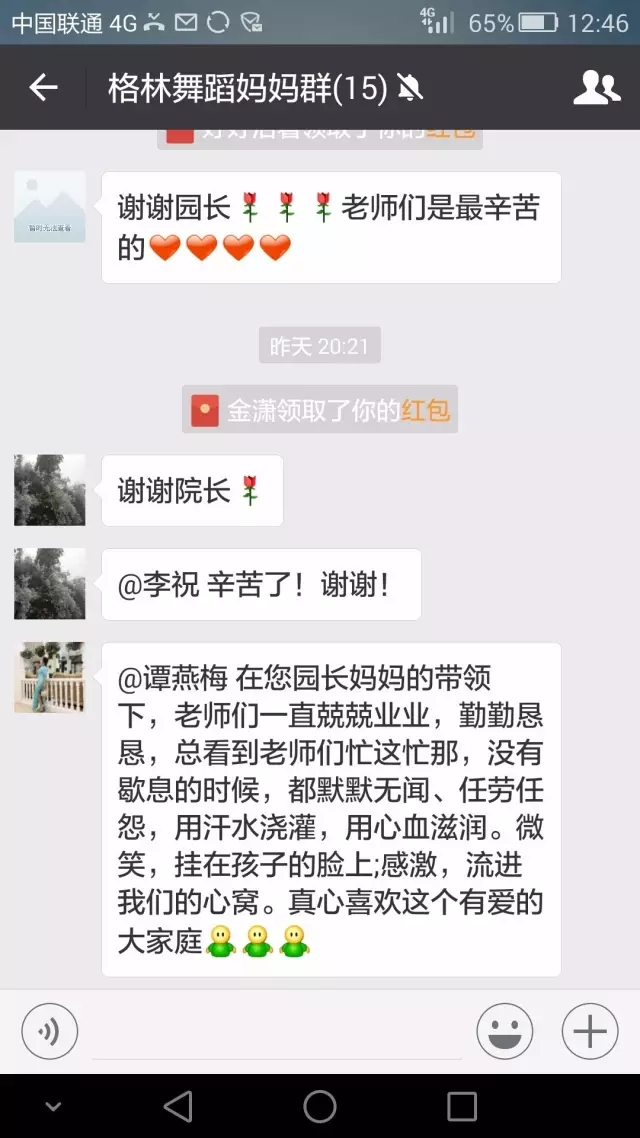Open avatar beside @李祝 辛苦了 message

point(49,583)
